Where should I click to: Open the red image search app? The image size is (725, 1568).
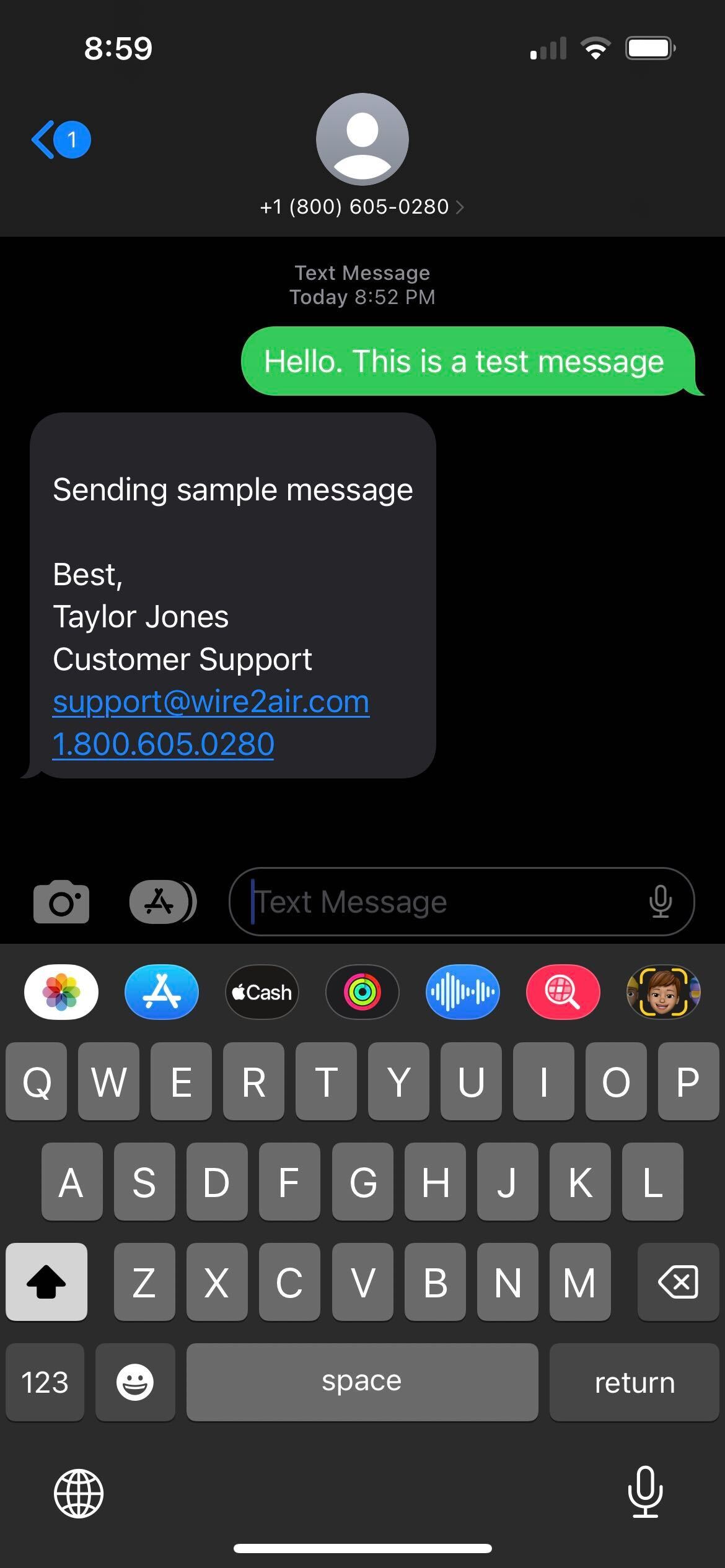coord(563,992)
